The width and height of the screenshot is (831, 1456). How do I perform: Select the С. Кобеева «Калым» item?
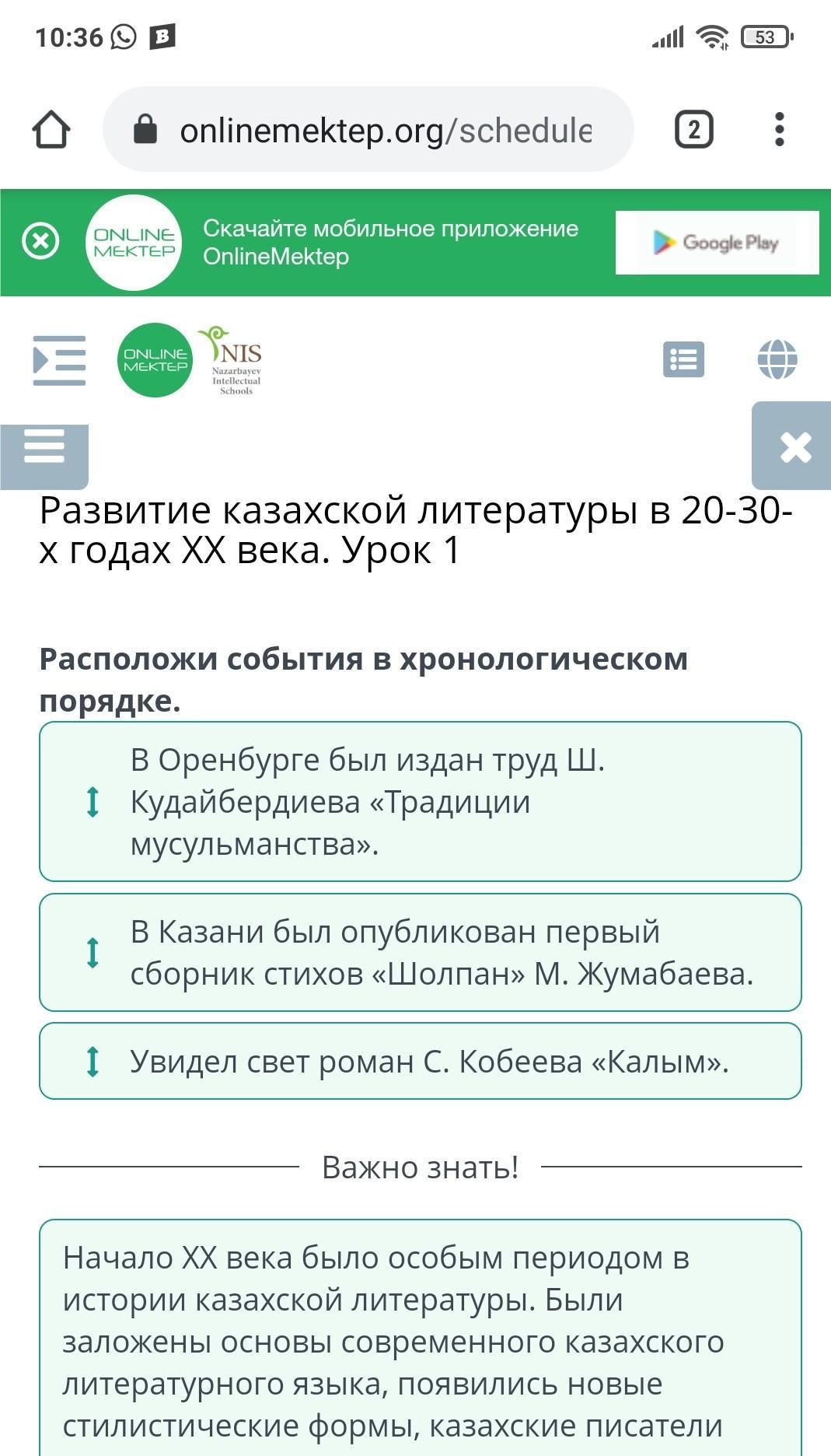point(421,1061)
